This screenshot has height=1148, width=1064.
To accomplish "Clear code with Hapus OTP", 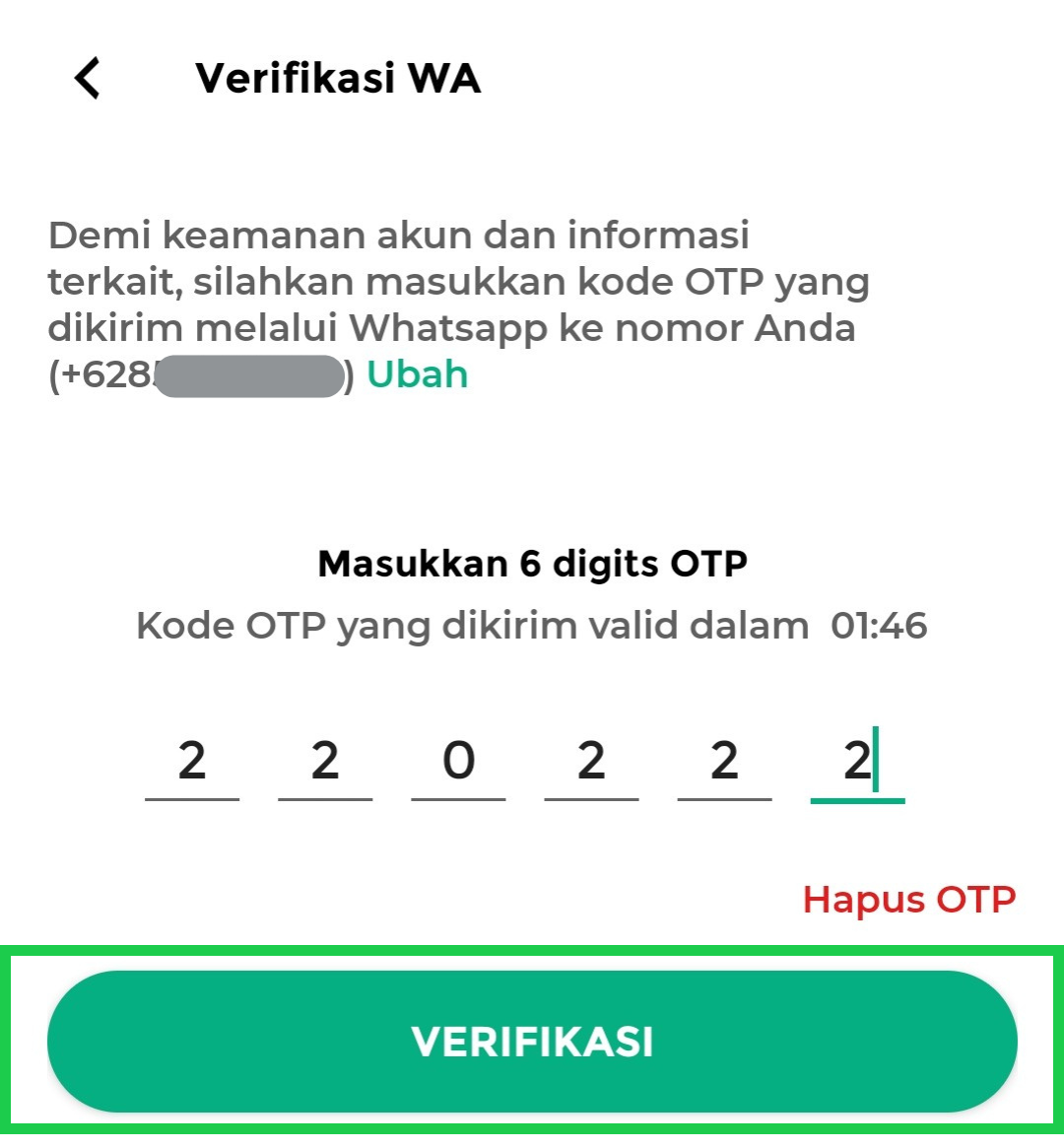I will tap(908, 899).
